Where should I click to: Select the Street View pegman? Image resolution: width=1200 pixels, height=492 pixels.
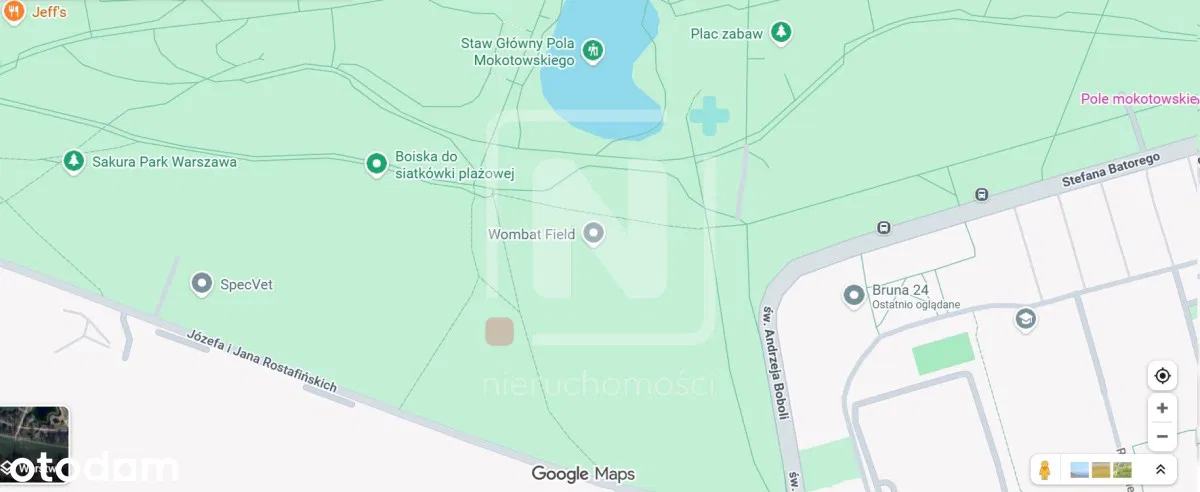tap(1045, 469)
